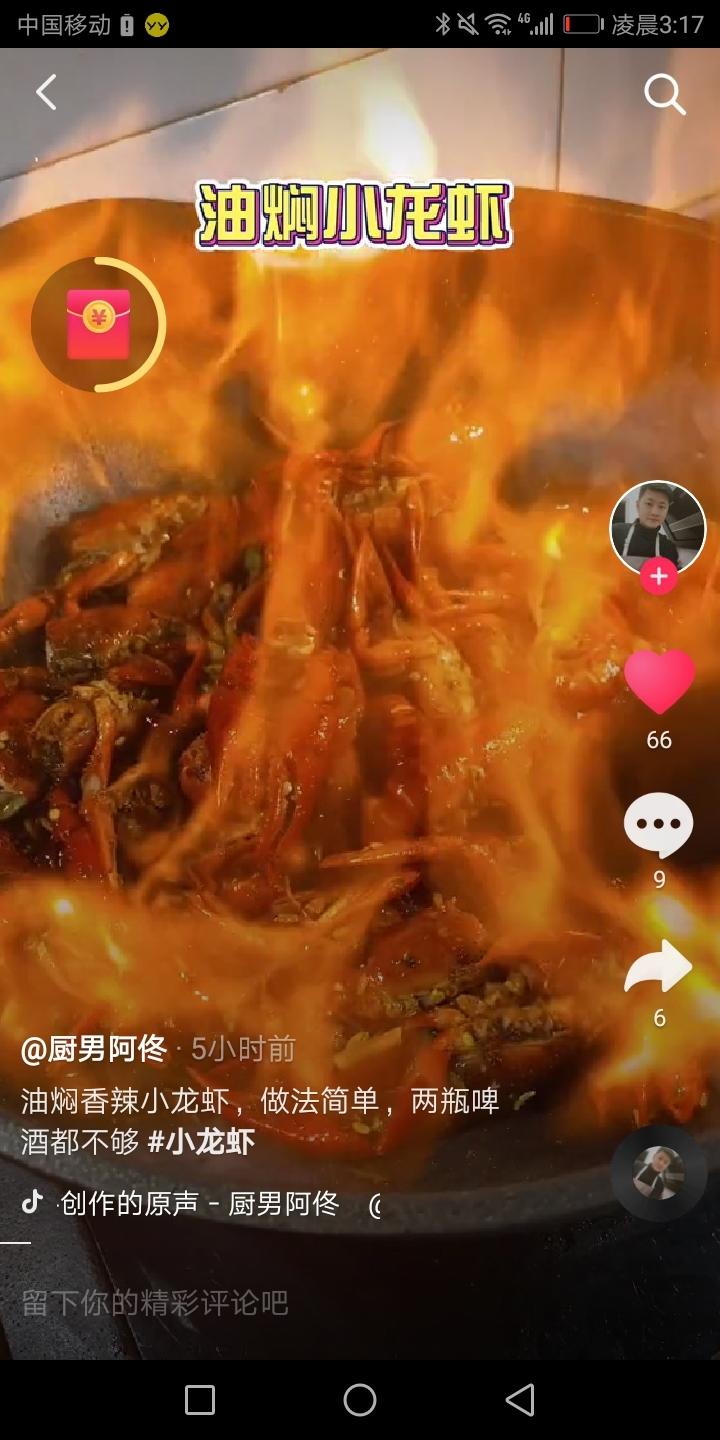Open the #小龙虾 hashtag

tap(201, 1141)
